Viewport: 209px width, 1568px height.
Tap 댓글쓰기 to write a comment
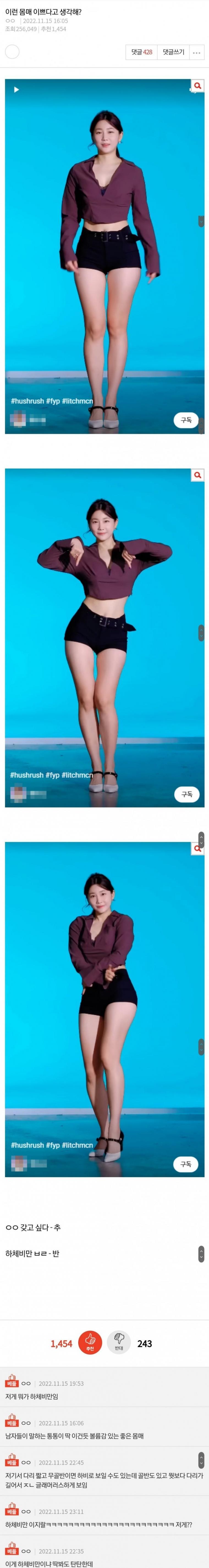(x=173, y=52)
